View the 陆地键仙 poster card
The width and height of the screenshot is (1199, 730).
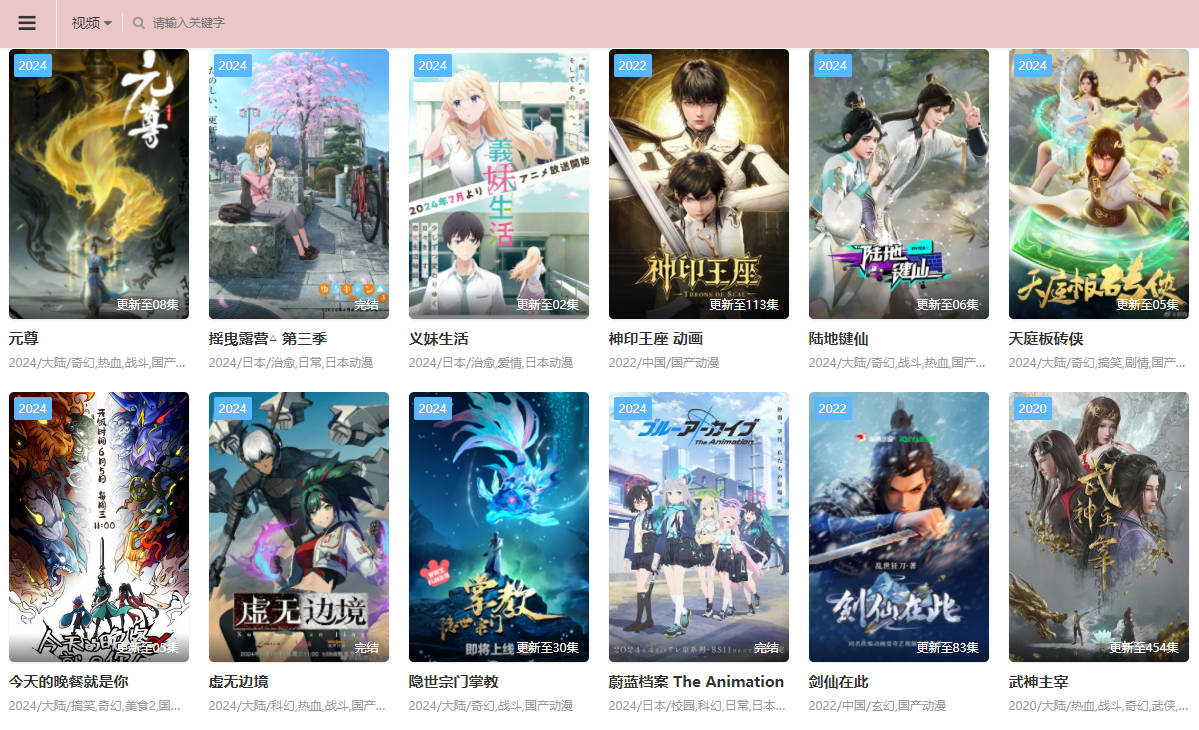899,185
